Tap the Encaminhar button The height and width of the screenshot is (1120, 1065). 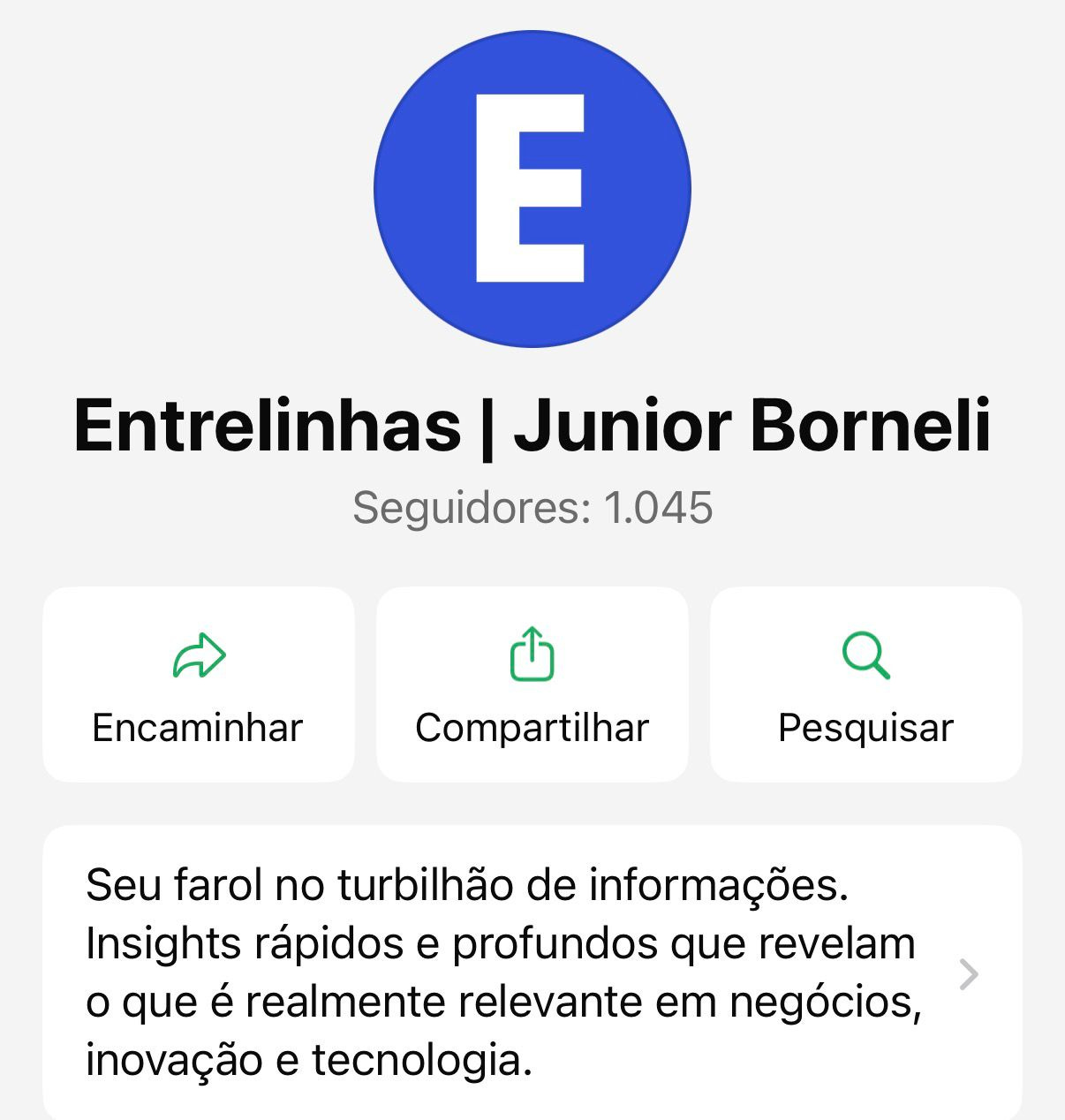tap(199, 685)
